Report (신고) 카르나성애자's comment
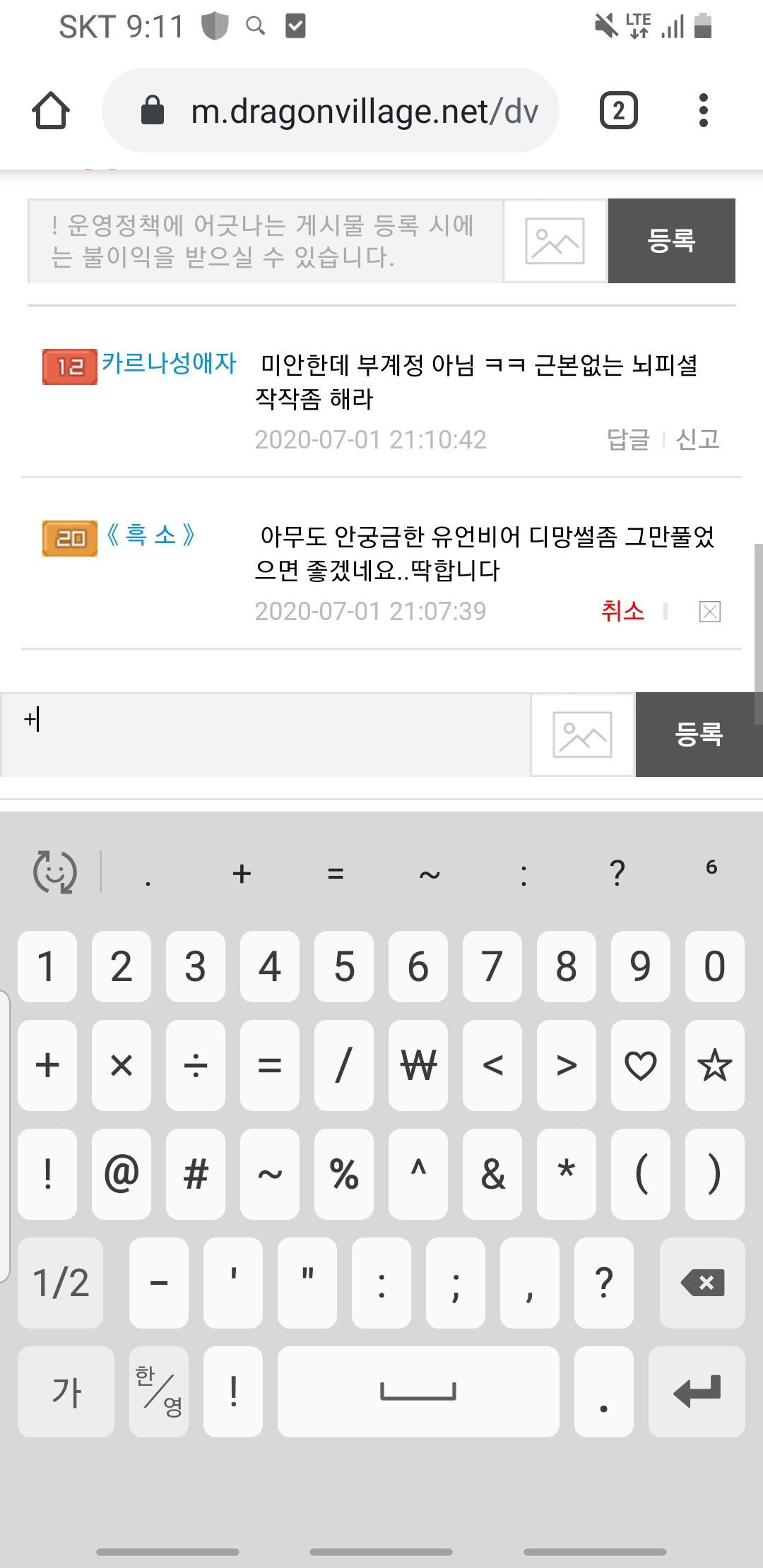The image size is (763, 1568). [x=697, y=439]
